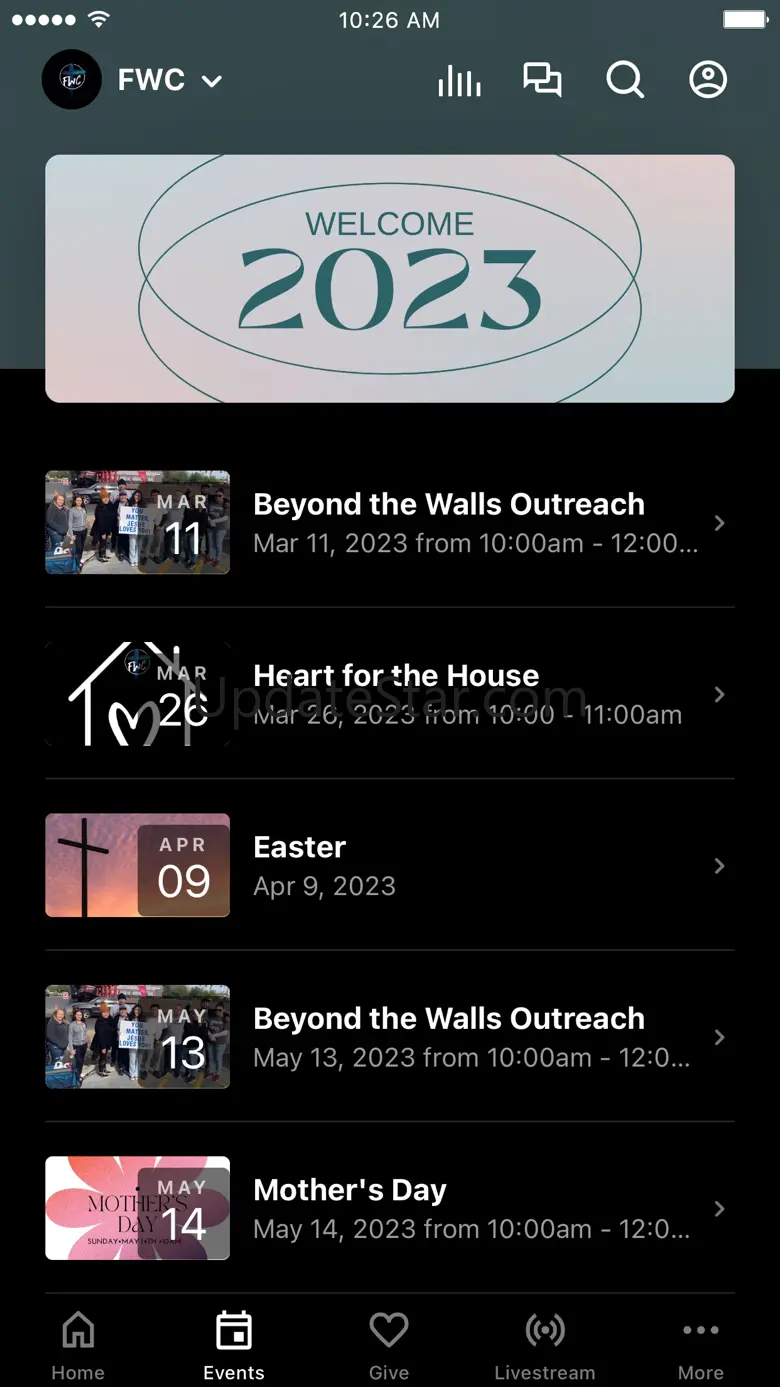780x1387 pixels.
Task: Open the messages chat icon
Action: tap(542, 80)
